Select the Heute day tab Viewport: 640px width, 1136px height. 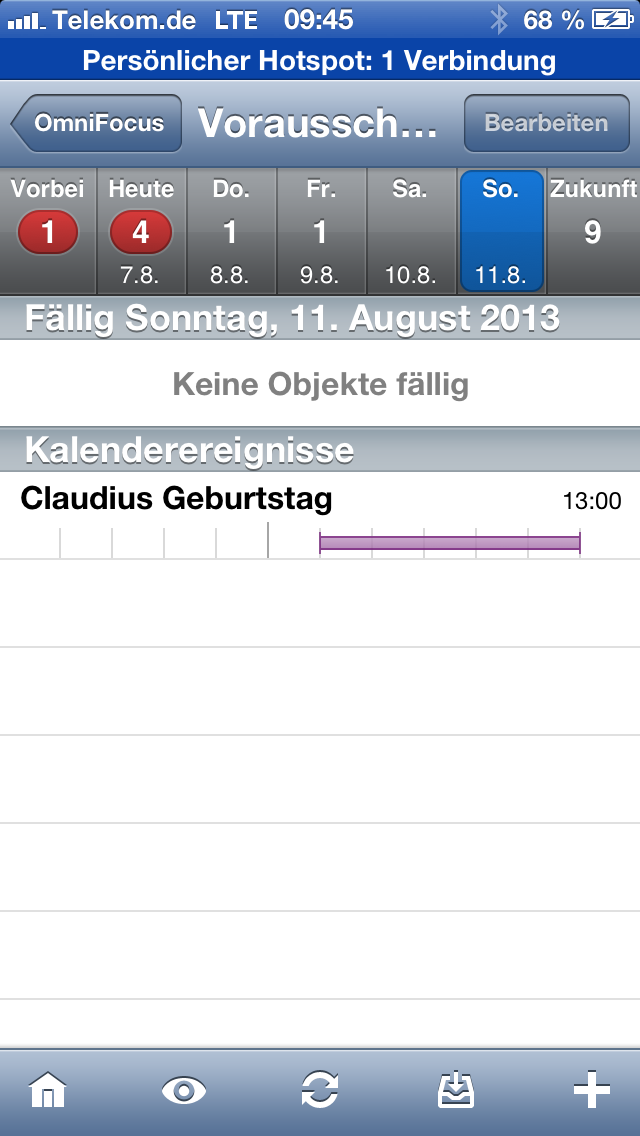point(141,231)
